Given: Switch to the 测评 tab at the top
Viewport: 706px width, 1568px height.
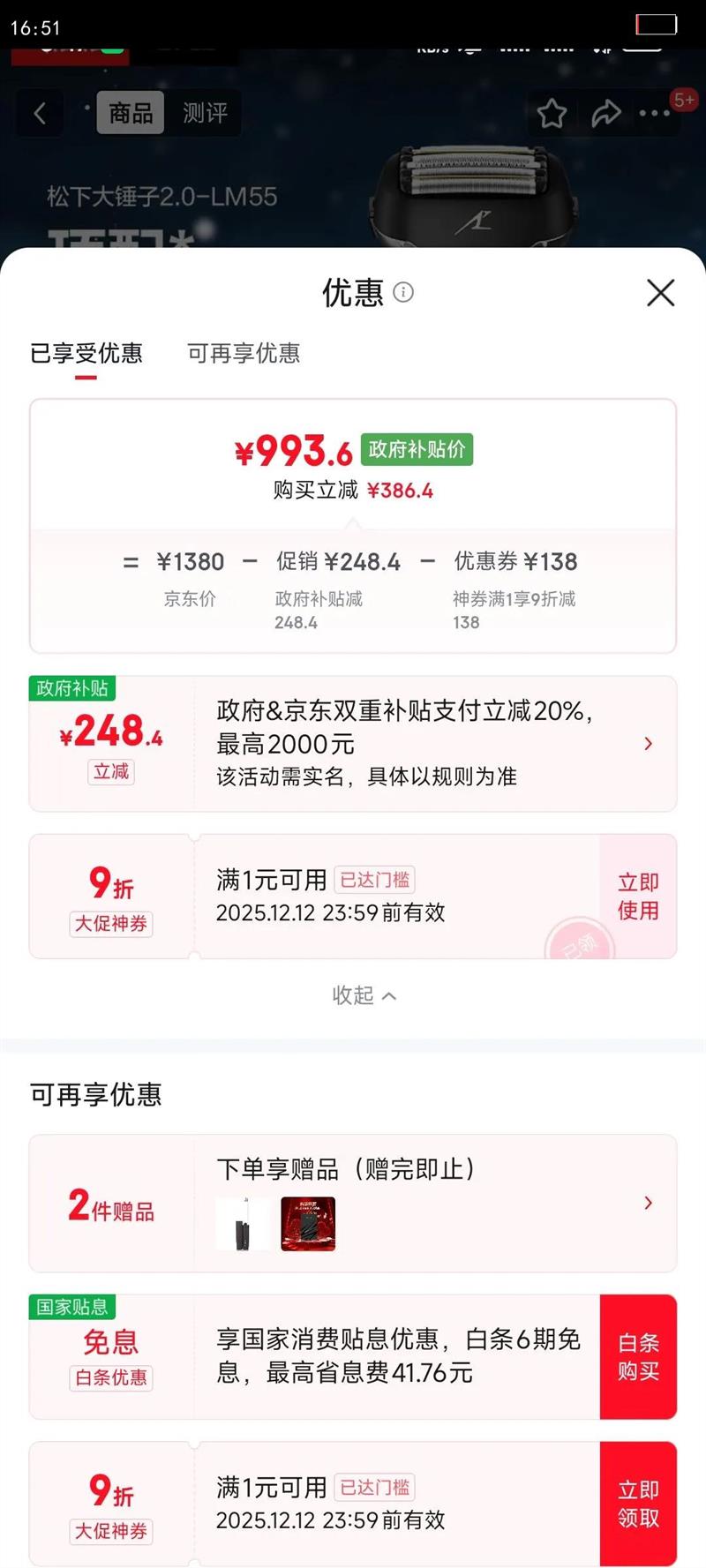Looking at the screenshot, I should tap(205, 113).
